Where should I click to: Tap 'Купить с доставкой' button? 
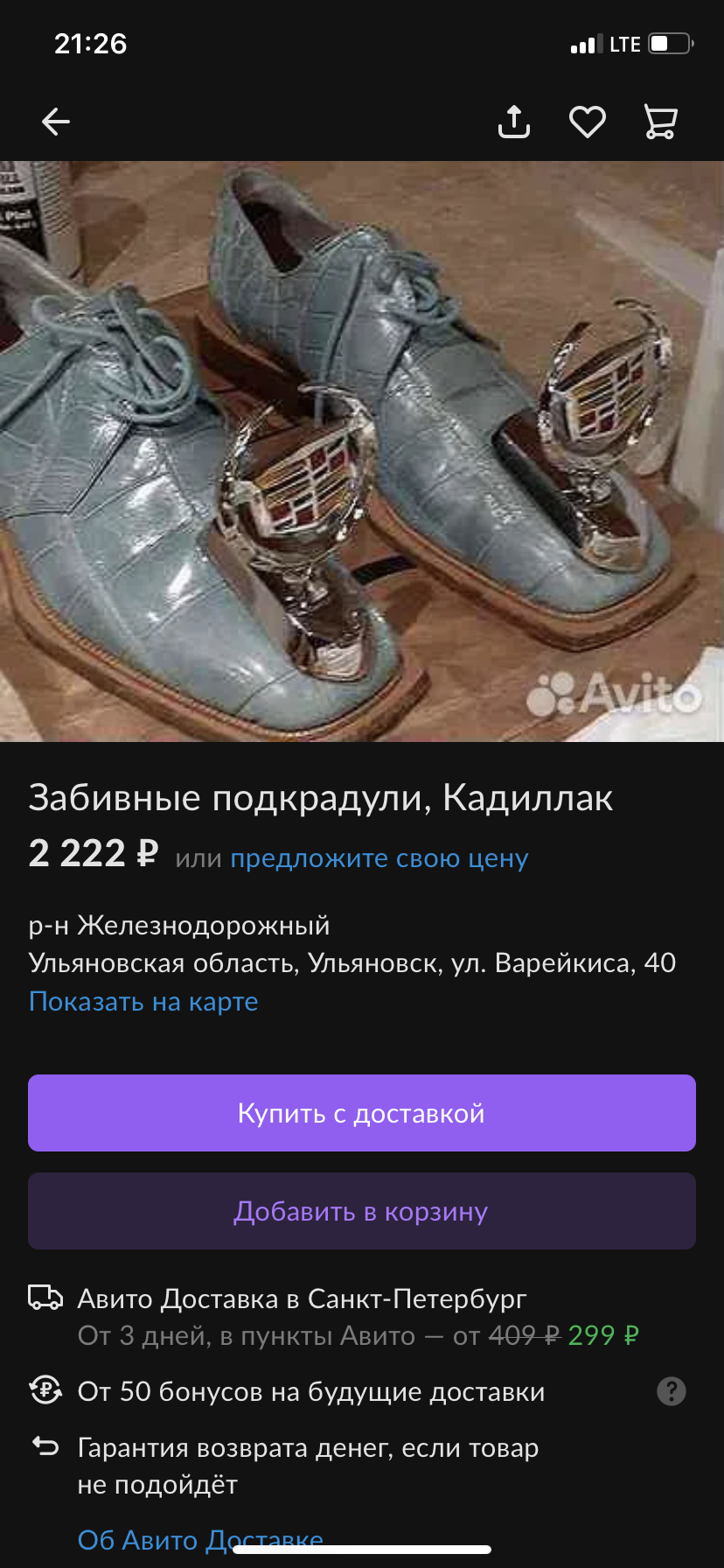[362, 1113]
